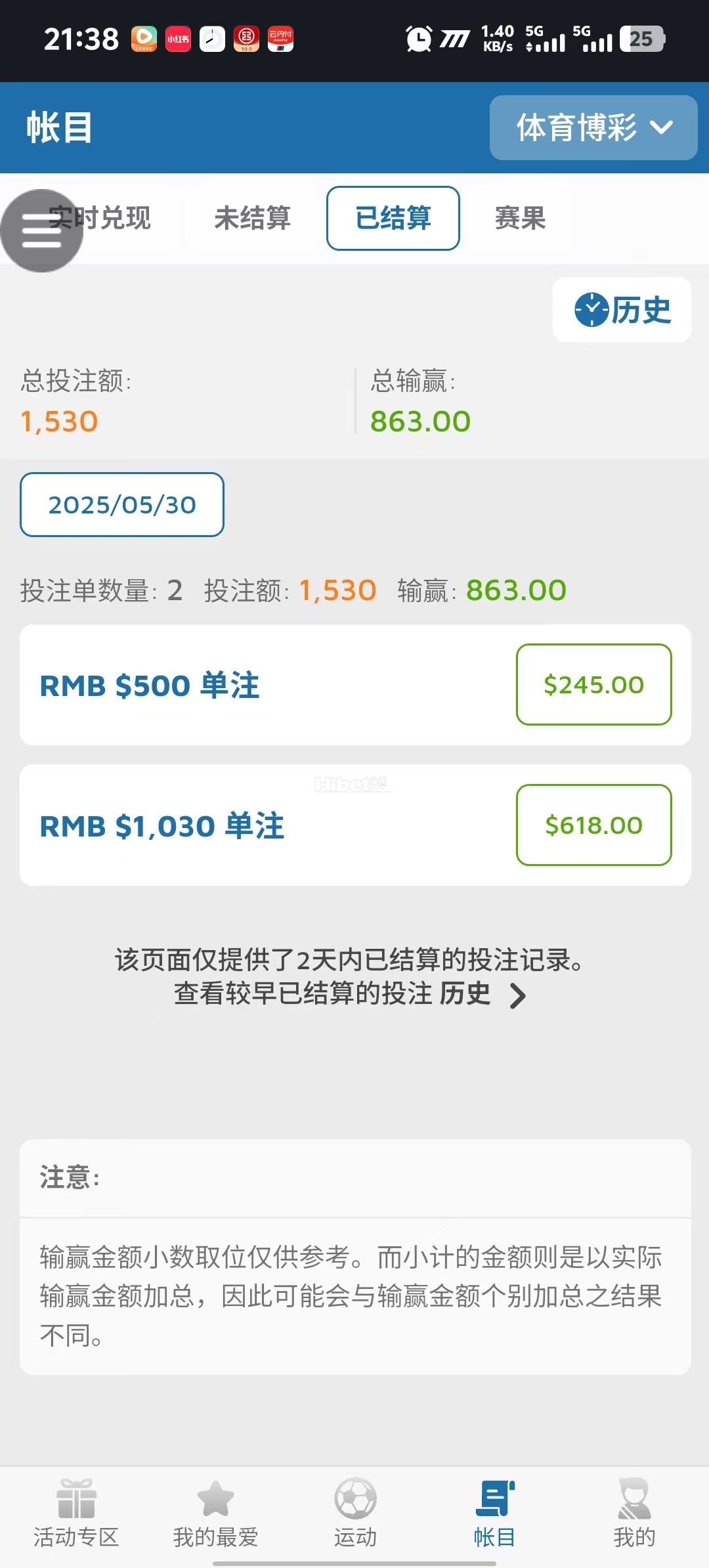Tap the $618.00 winnings button
The height and width of the screenshot is (1568, 709).
pos(593,825)
